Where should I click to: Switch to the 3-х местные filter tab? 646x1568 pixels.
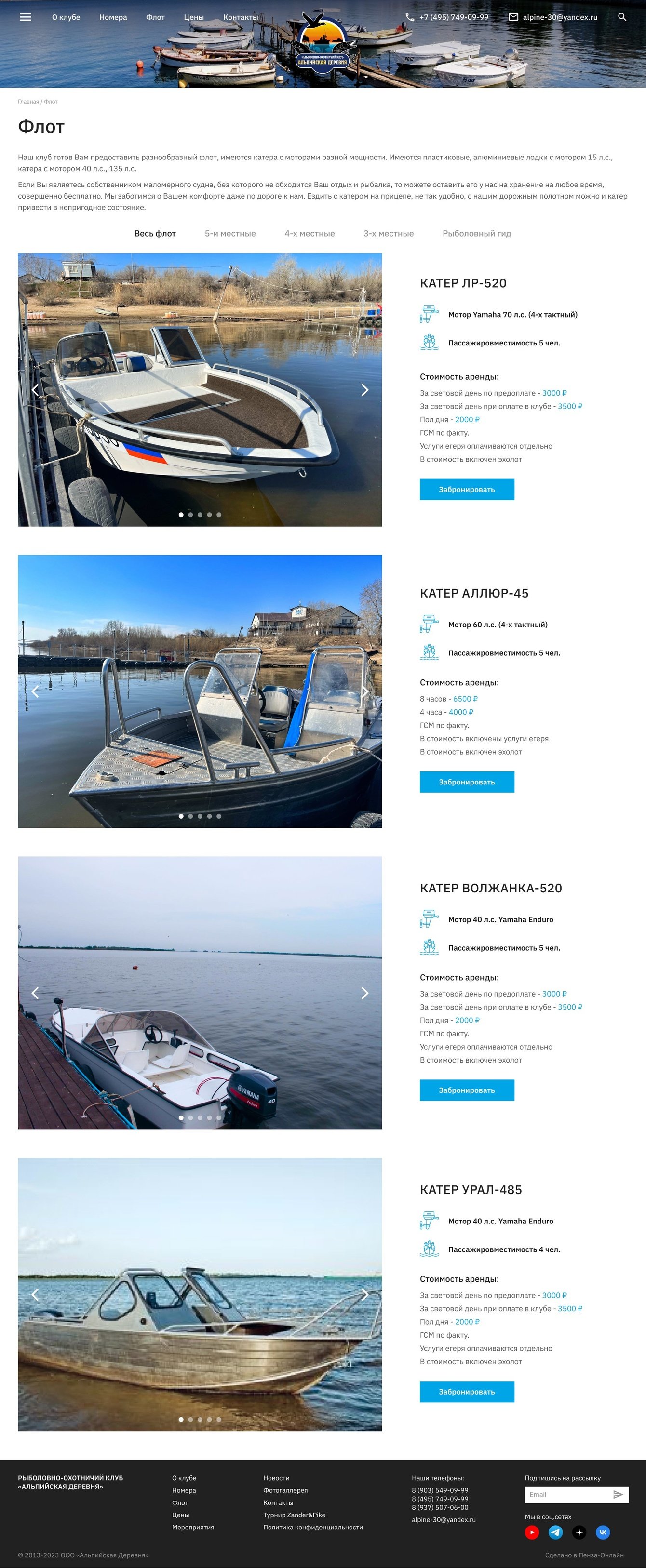click(389, 233)
